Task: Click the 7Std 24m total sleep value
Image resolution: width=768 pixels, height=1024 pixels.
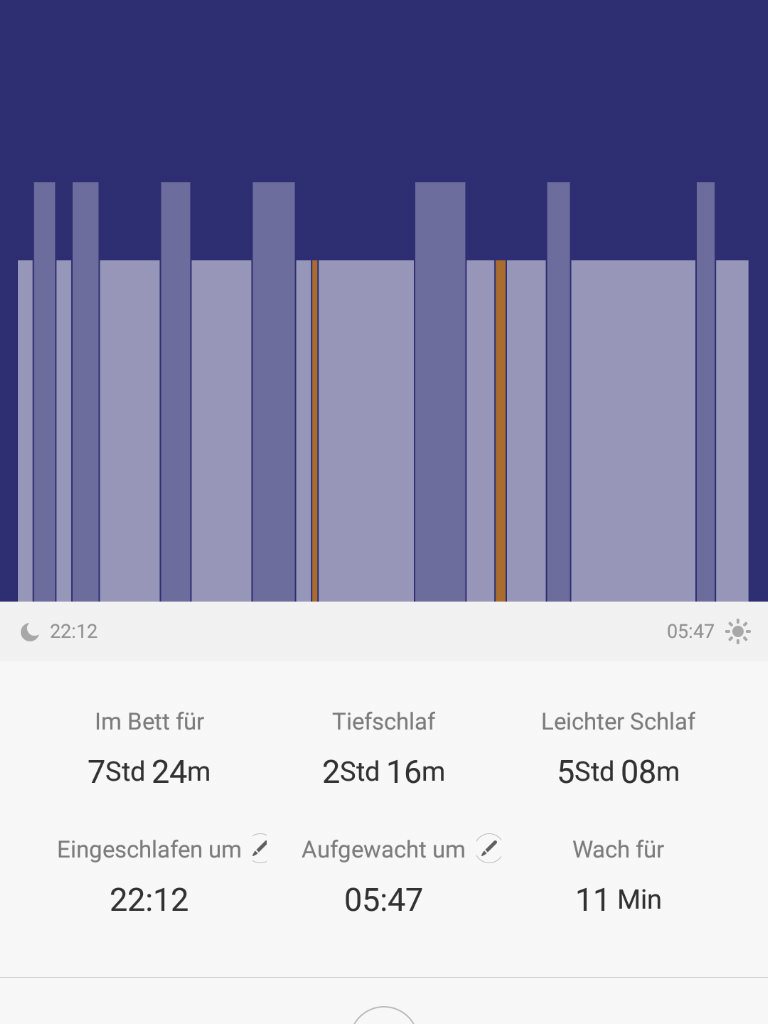Action: (x=148, y=771)
